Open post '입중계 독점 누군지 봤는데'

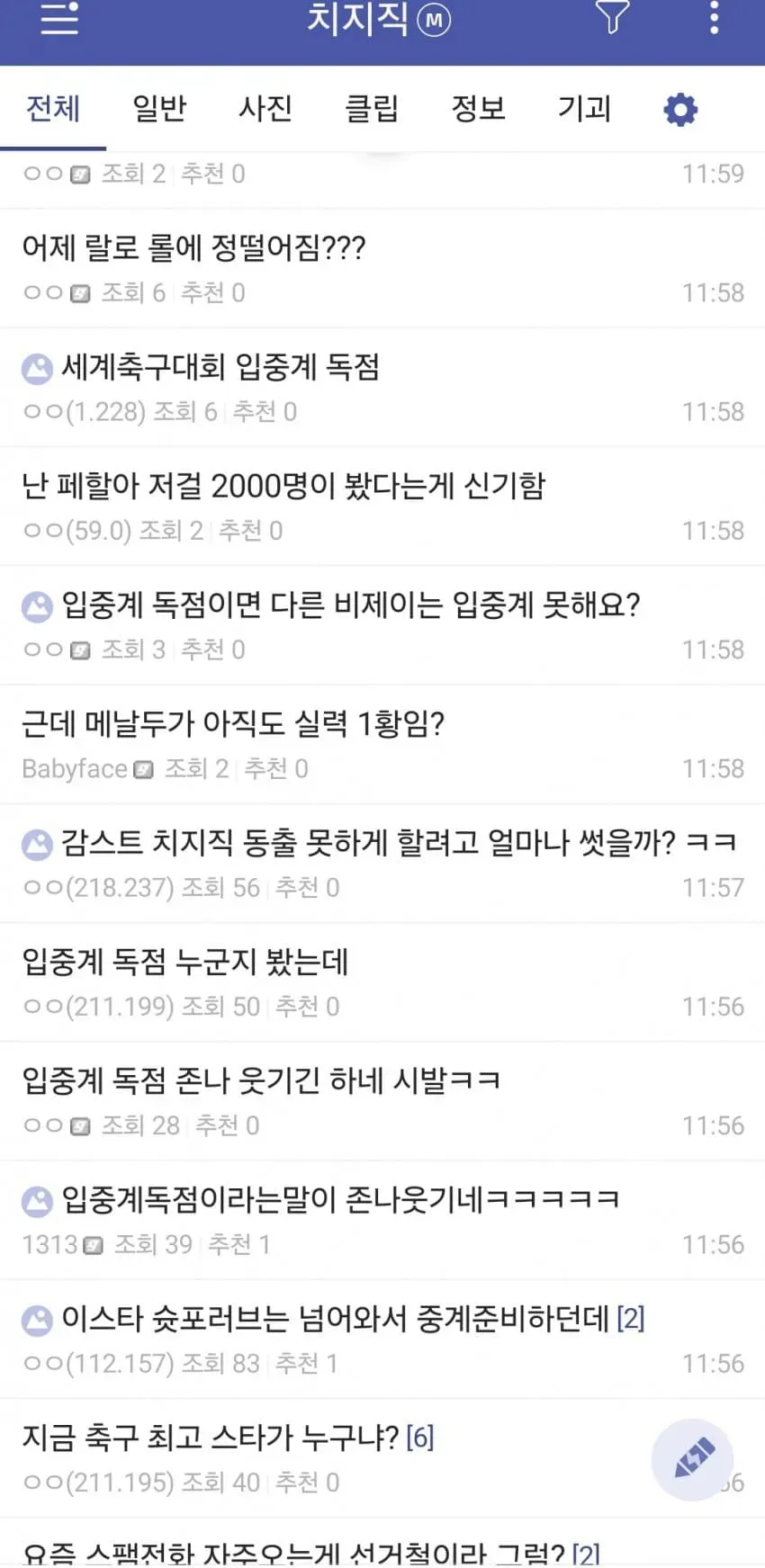[x=382, y=982]
